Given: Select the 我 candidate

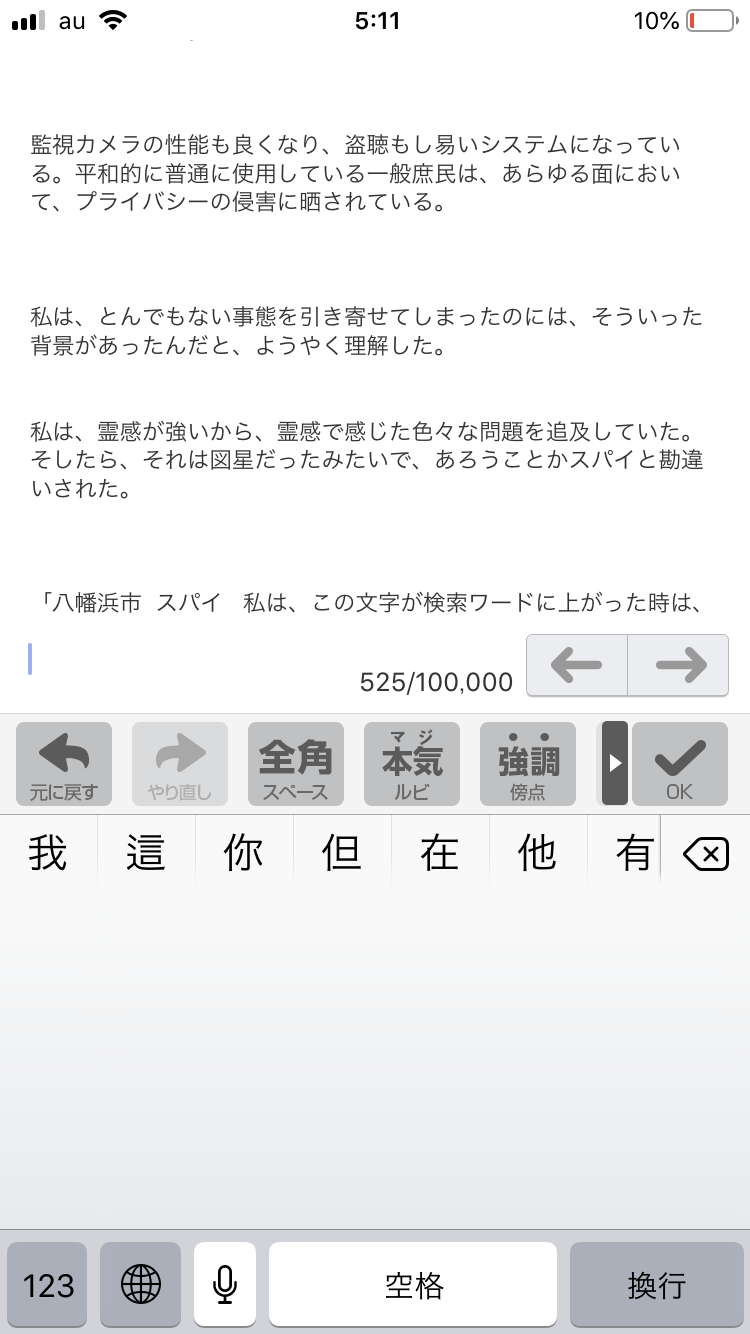Looking at the screenshot, I should tap(48, 854).
